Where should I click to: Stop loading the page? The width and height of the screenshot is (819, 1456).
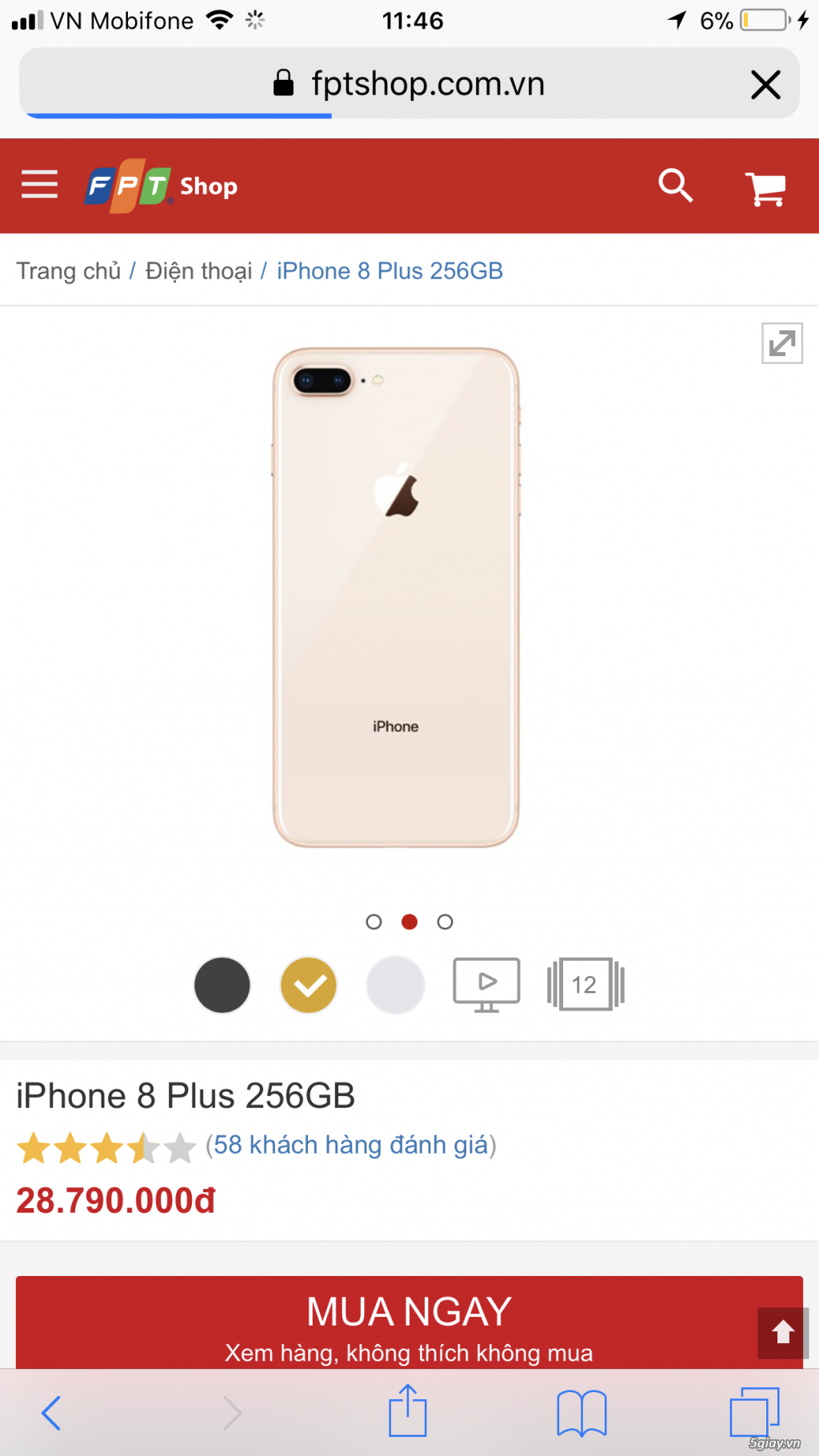pos(765,84)
